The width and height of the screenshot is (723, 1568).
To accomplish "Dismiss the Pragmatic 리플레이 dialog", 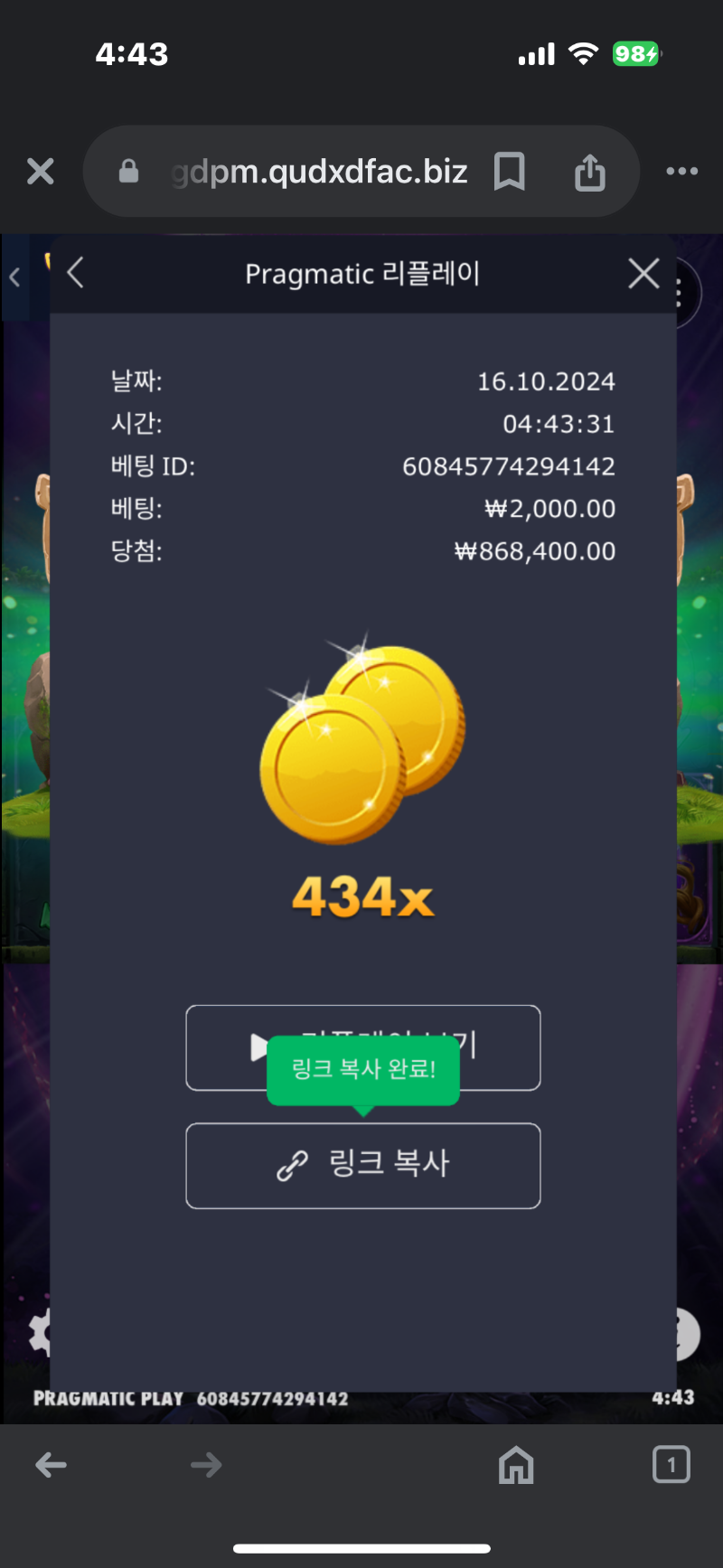I will (643, 273).
